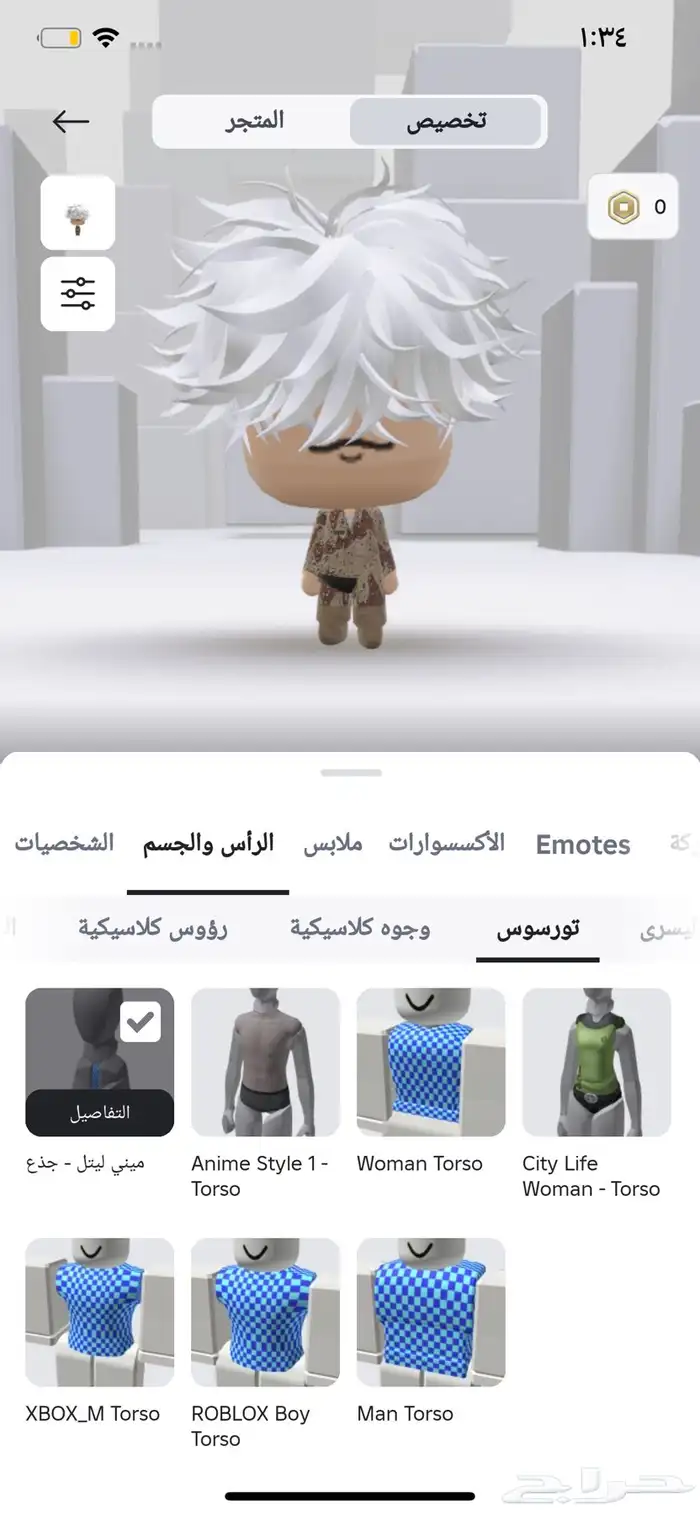The height and width of the screenshot is (1514, 700).
Task: Select the XBOX_M Torso item
Action: click(x=100, y=1312)
